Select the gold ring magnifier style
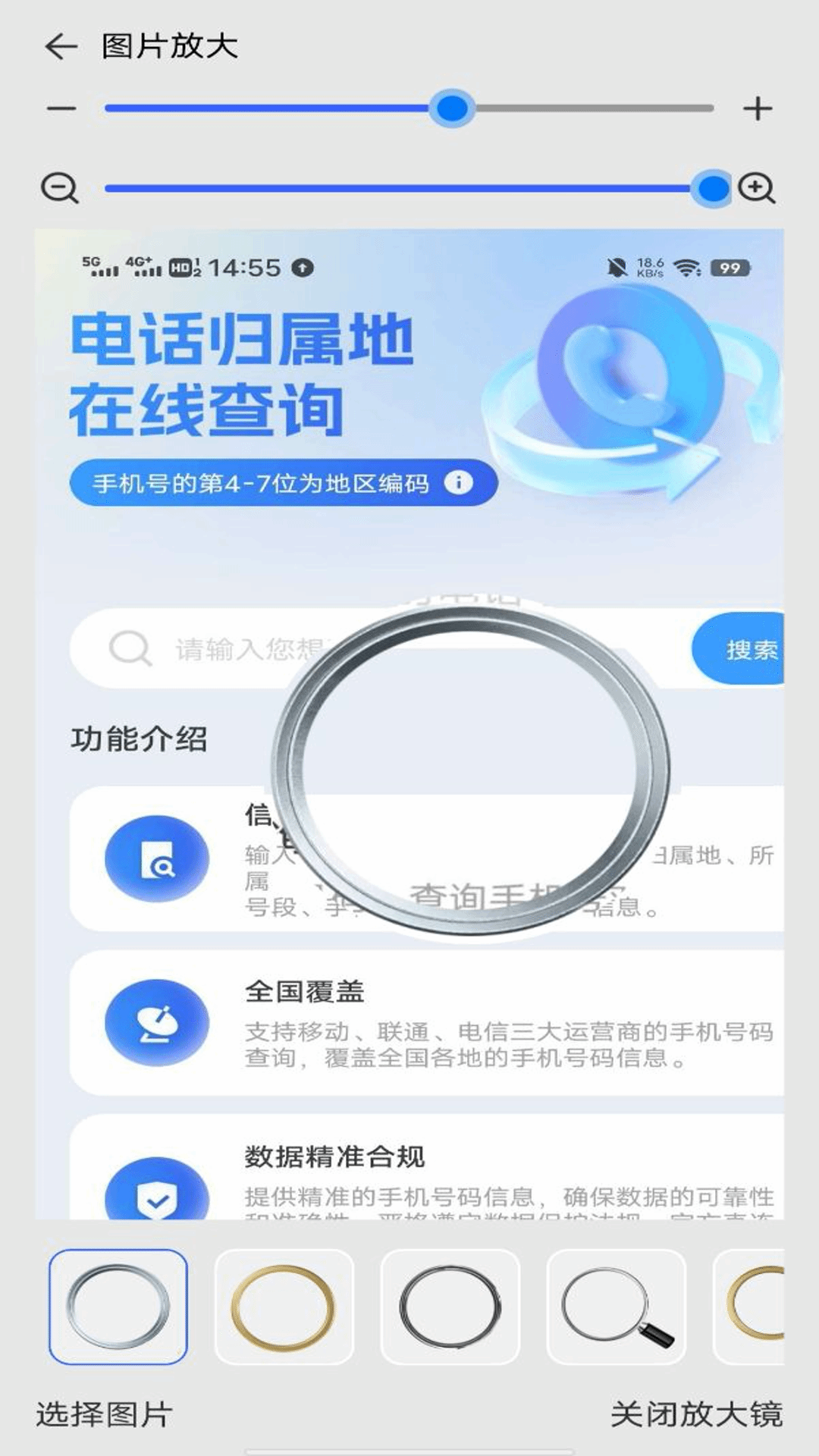 click(x=284, y=1306)
